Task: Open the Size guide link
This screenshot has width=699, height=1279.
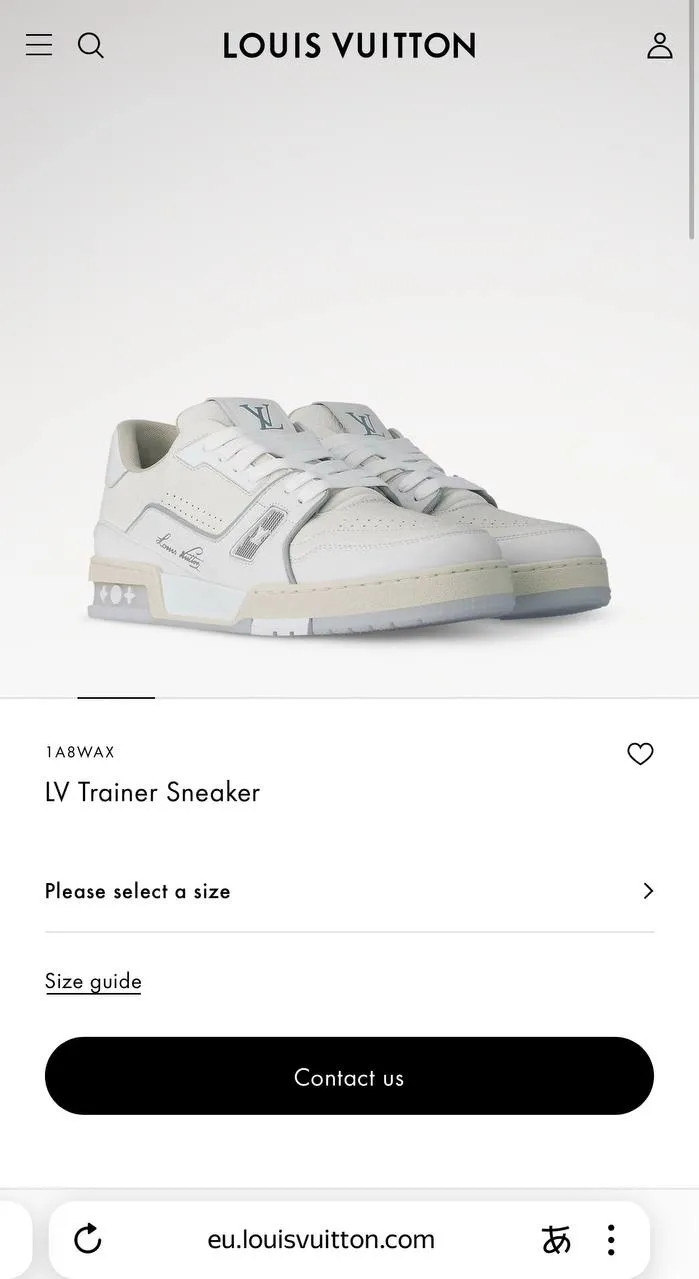Action: pos(93,981)
